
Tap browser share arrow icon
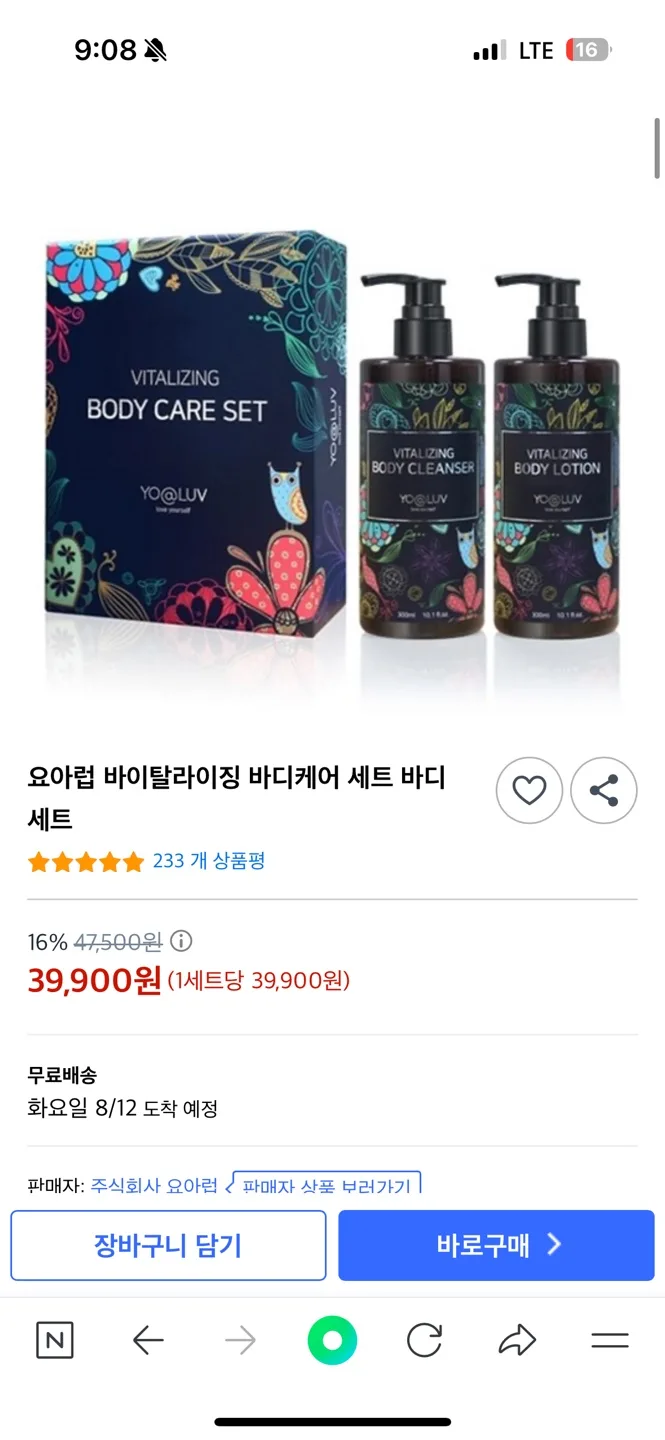[x=517, y=1340]
